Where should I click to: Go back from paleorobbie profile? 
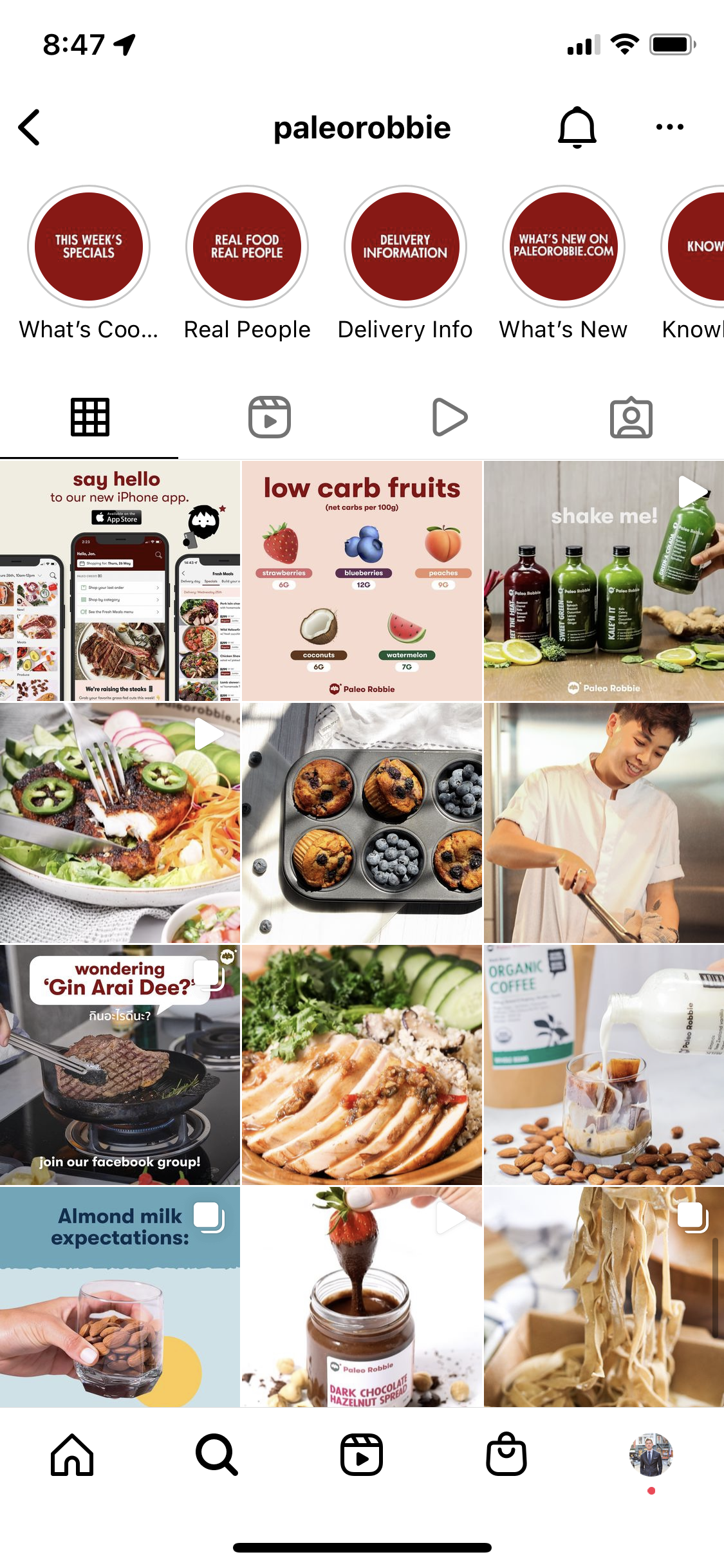(x=30, y=127)
